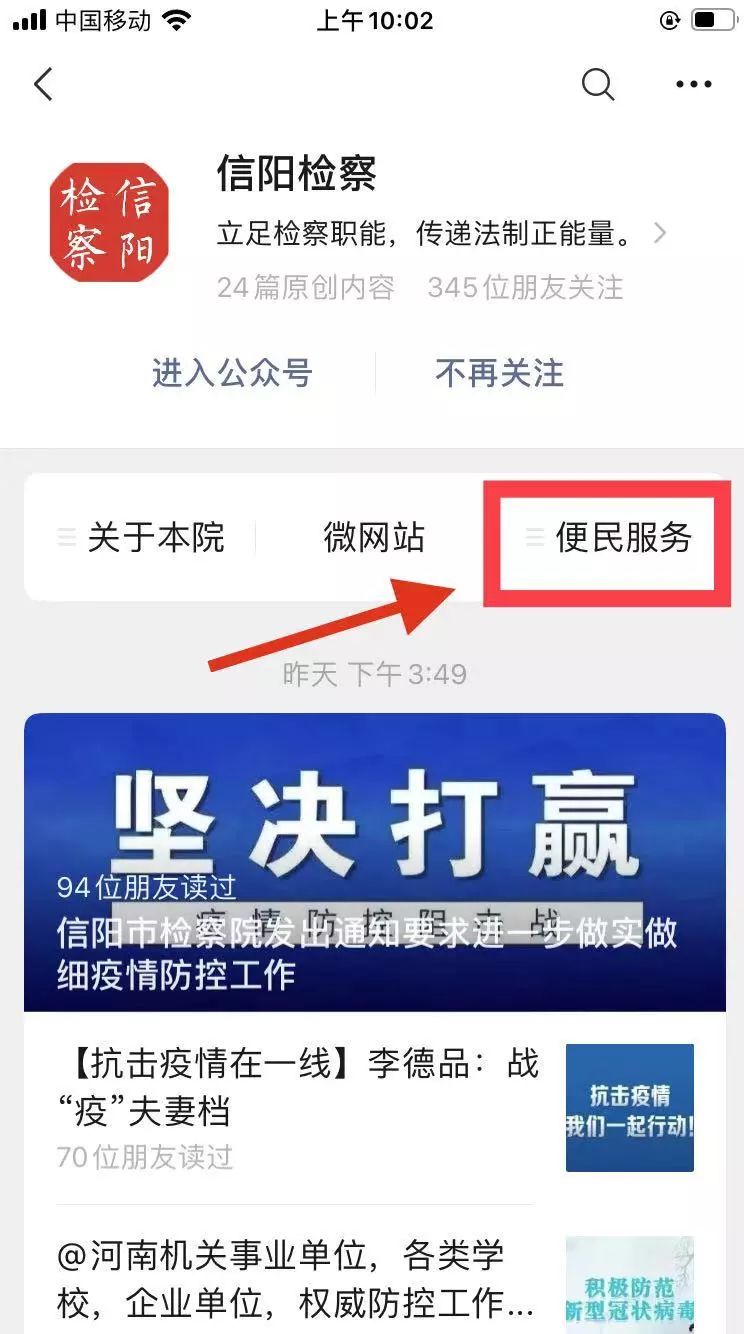This screenshot has height=1334, width=744.
Task: Open the three-dot overflow menu
Action: [x=693, y=85]
